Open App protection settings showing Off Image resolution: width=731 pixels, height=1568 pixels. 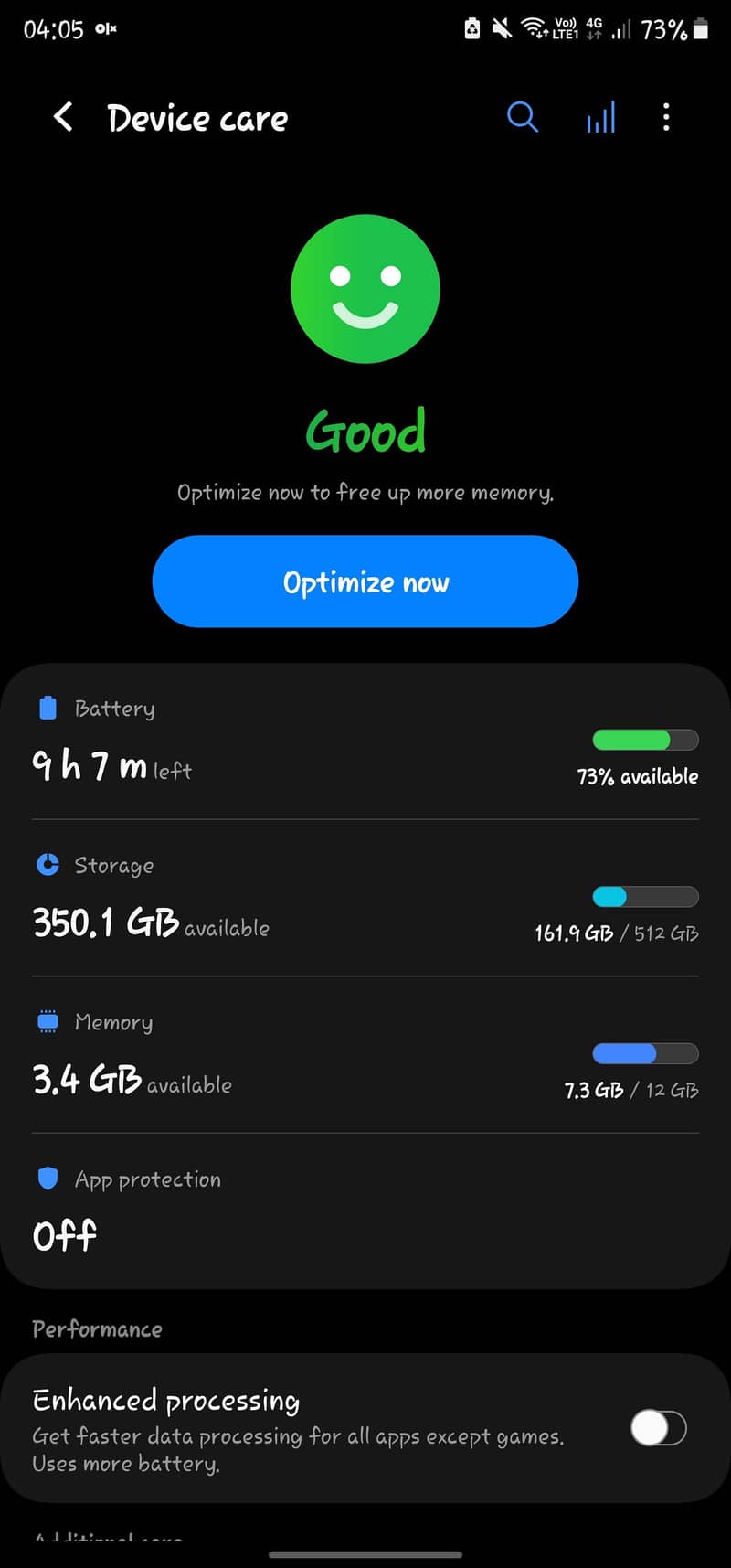click(x=365, y=1207)
